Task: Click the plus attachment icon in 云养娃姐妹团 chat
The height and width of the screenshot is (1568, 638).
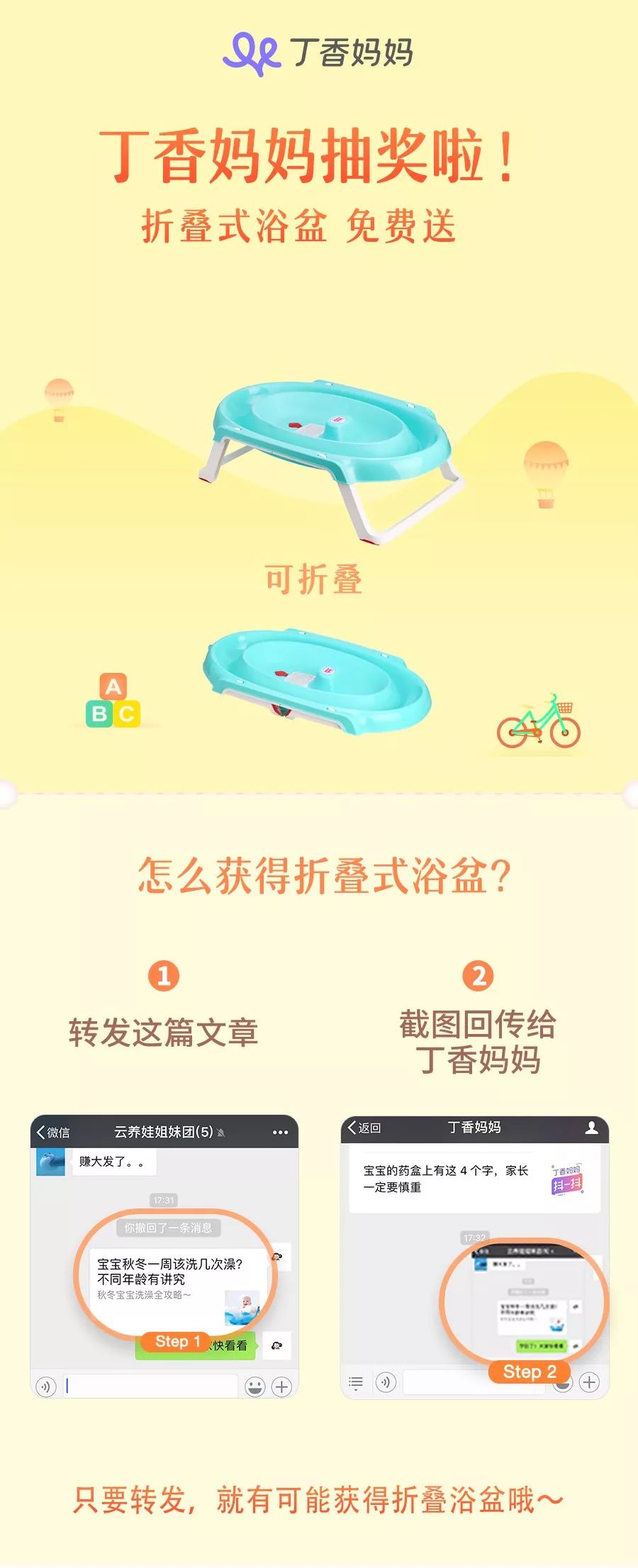Action: pyautogui.click(x=280, y=1386)
